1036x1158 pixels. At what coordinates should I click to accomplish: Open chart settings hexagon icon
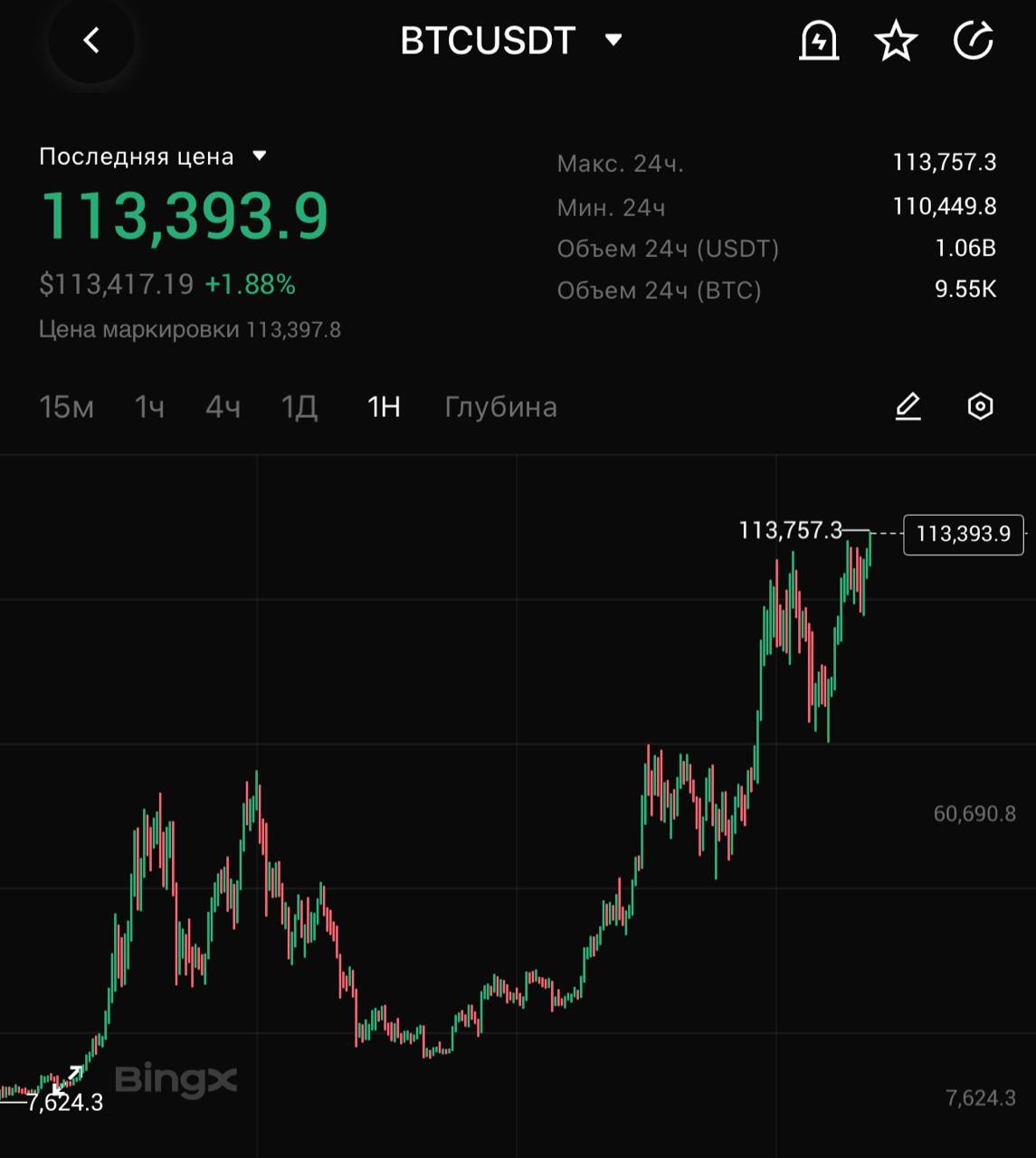pyautogui.click(x=980, y=407)
